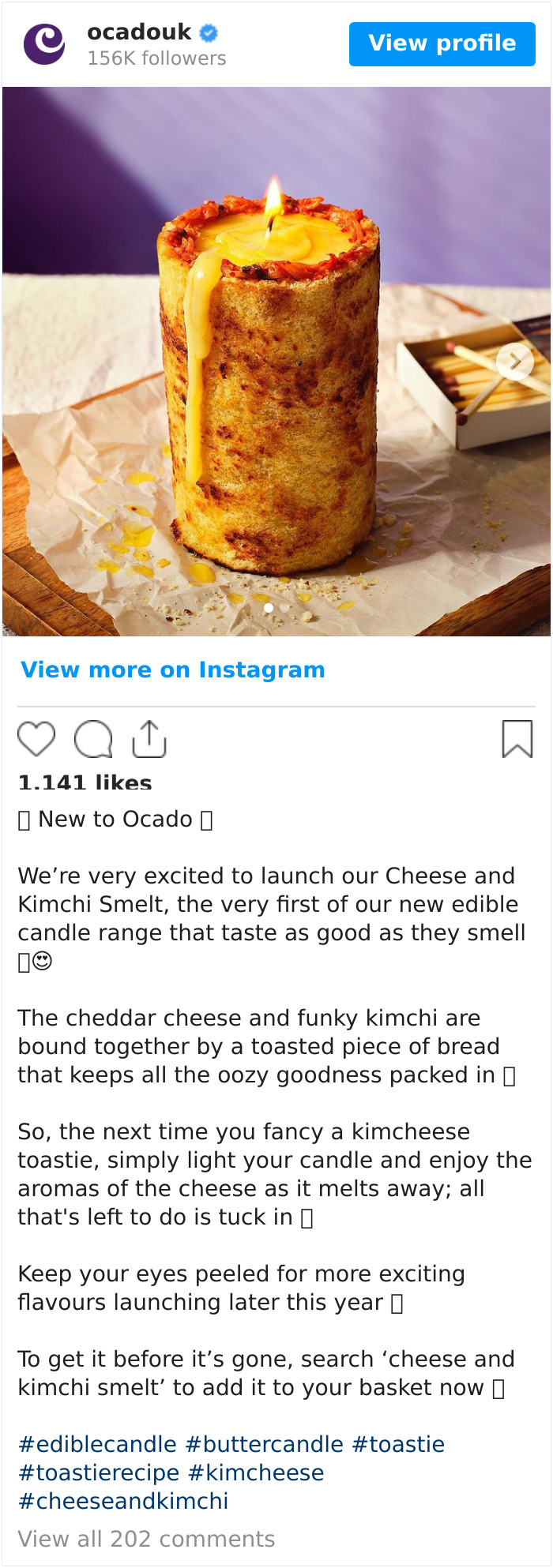
Task: Open the #cheeseandkimchi hashtag
Action: tap(123, 1501)
